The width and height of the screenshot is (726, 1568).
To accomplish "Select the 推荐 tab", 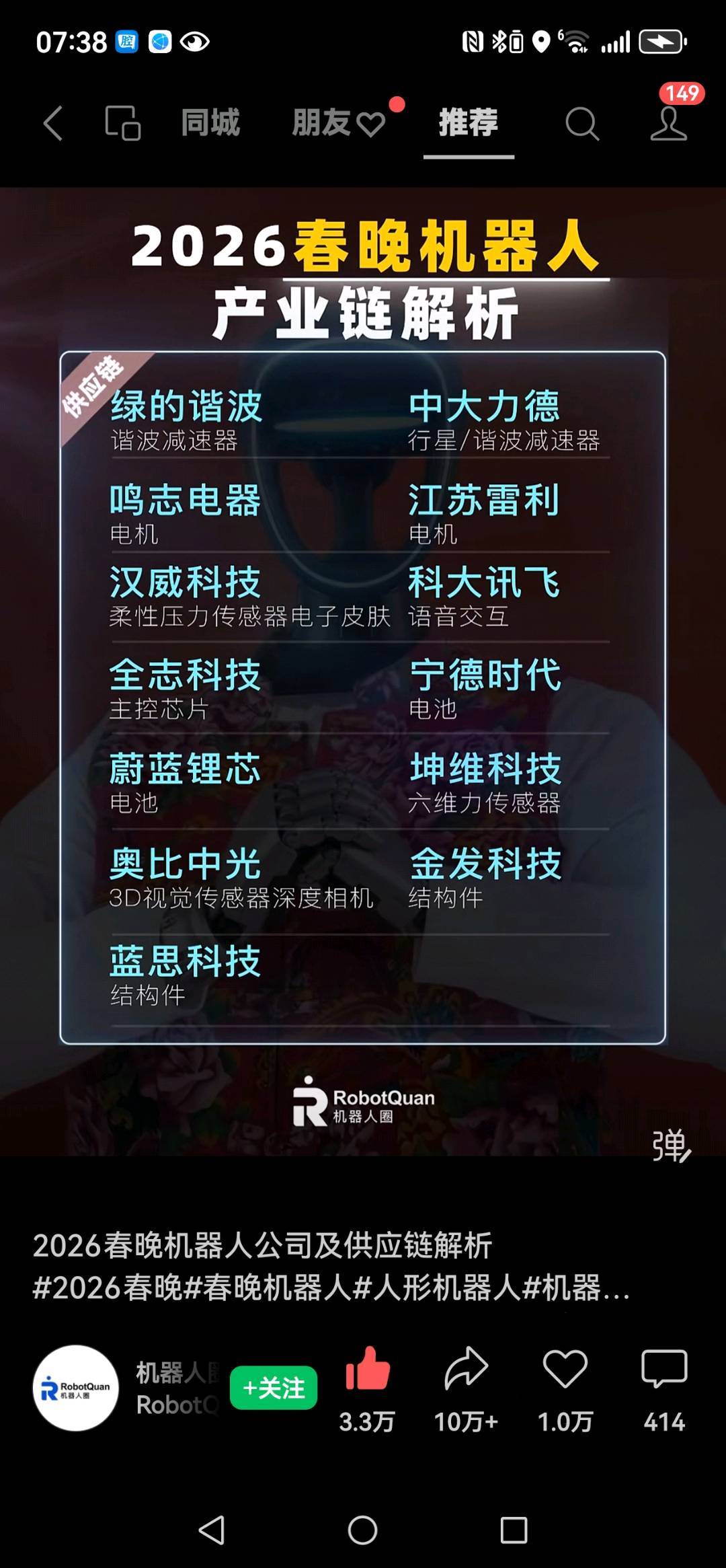I will 469,123.
